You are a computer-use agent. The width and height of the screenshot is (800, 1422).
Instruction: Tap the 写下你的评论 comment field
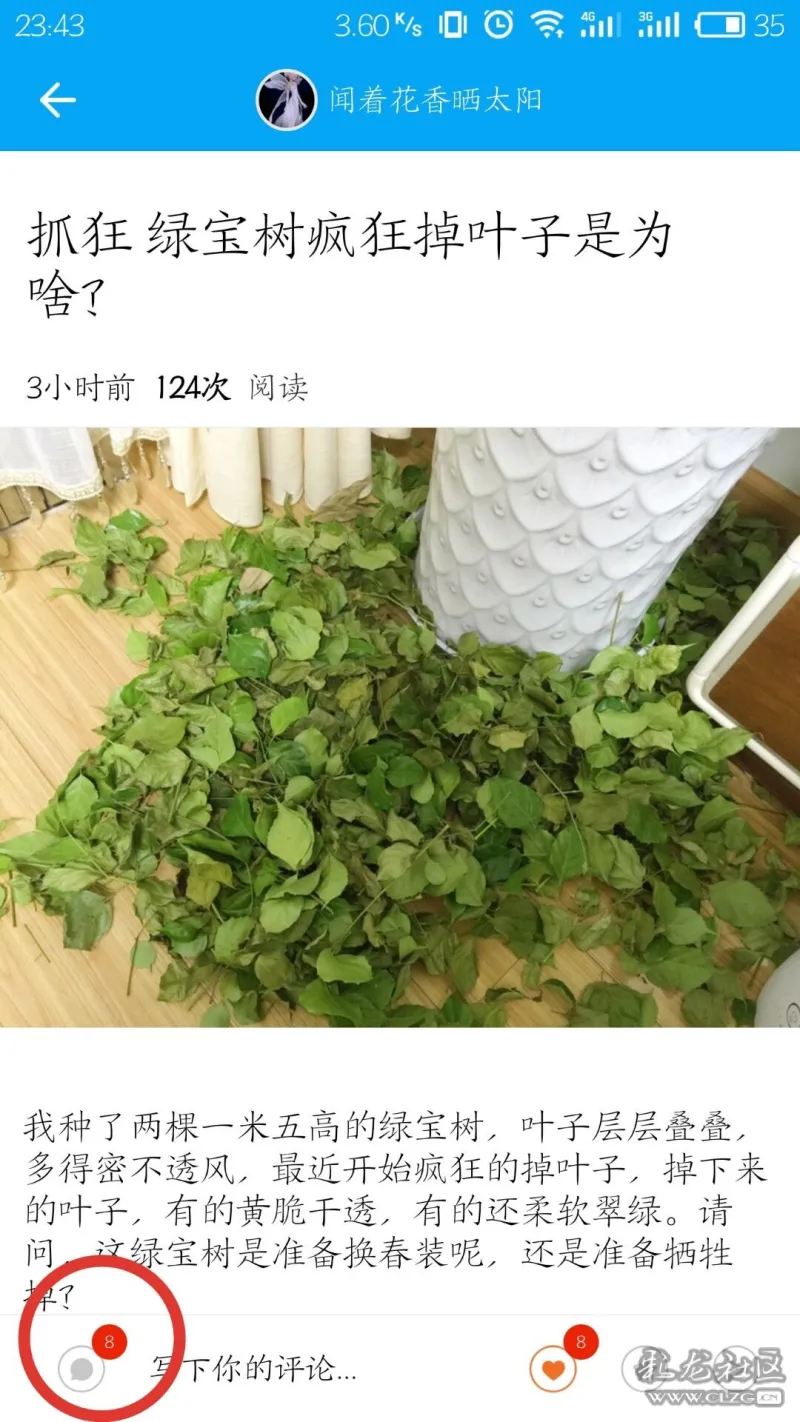coord(254,1368)
